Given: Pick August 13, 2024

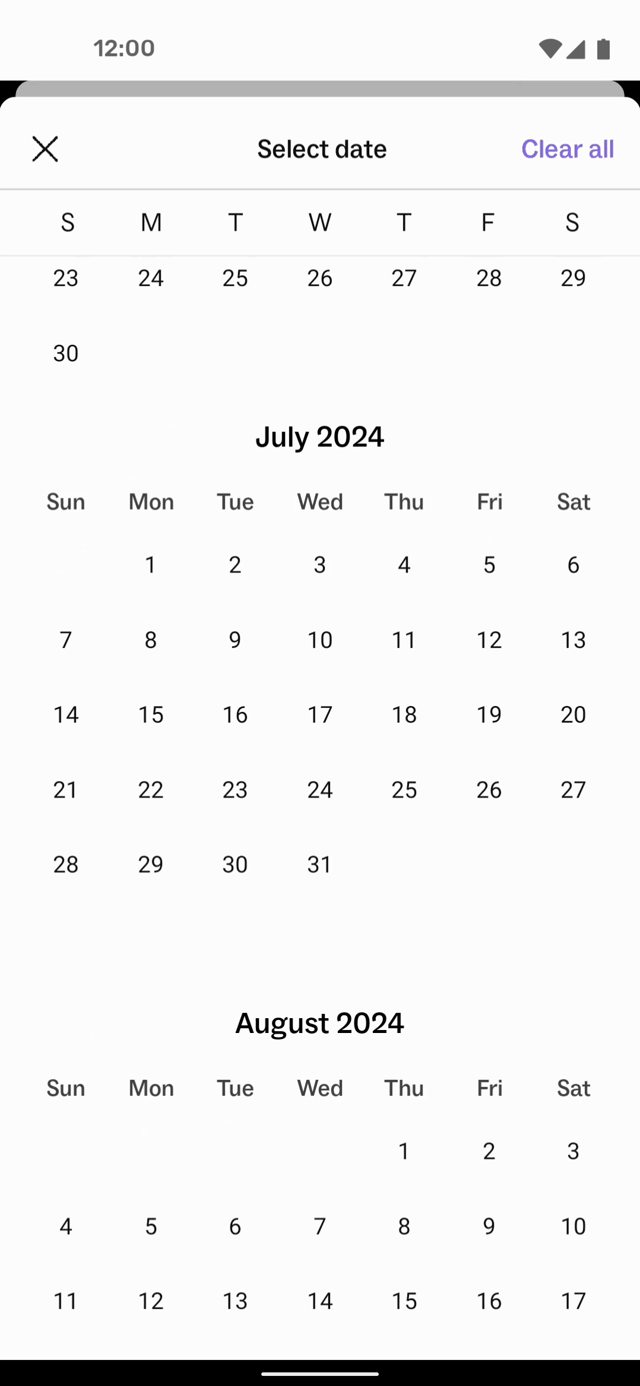Looking at the screenshot, I should pyautogui.click(x=235, y=1301).
